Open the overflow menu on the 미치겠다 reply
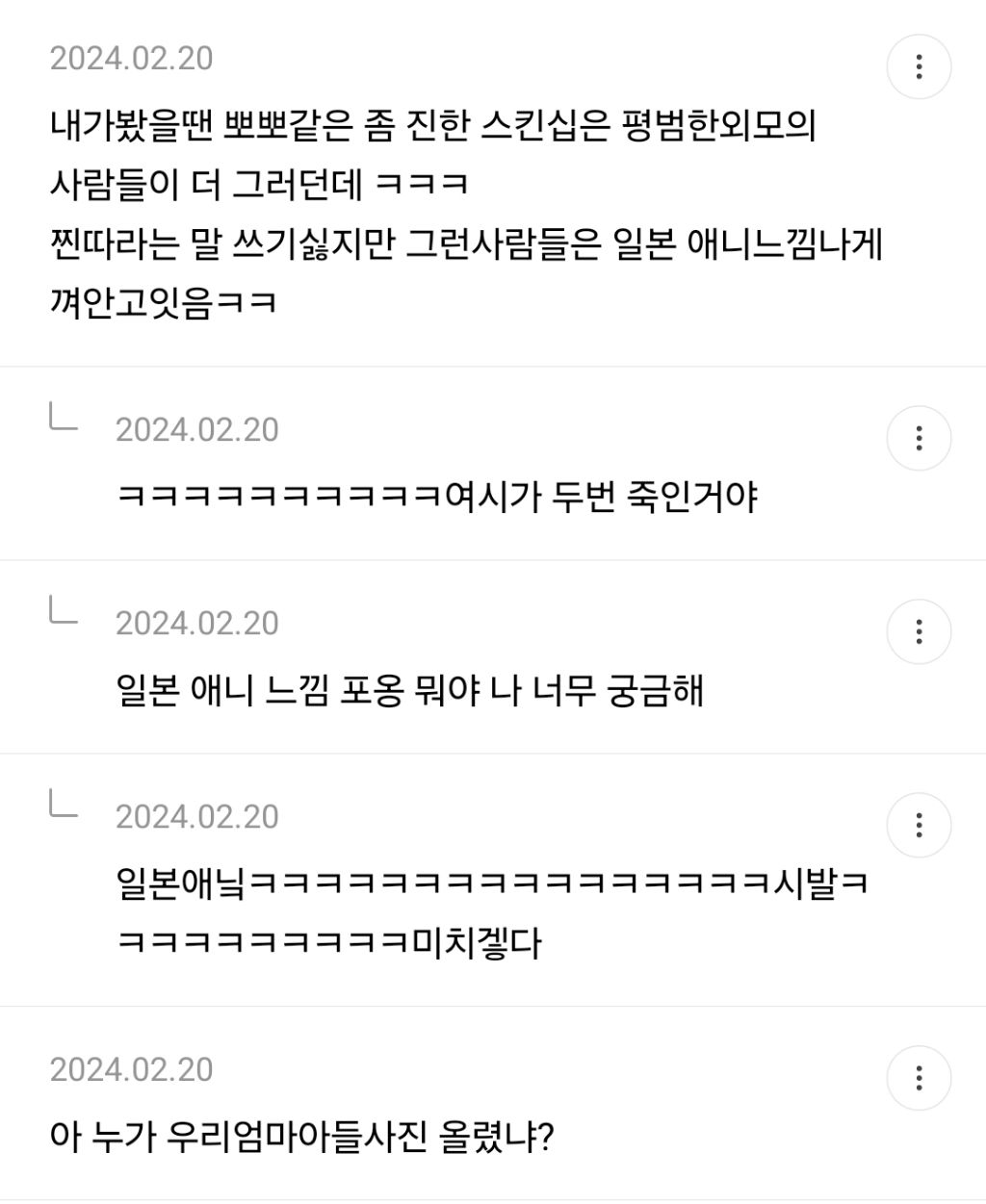Viewport: 986px width, 1204px height. (x=919, y=826)
